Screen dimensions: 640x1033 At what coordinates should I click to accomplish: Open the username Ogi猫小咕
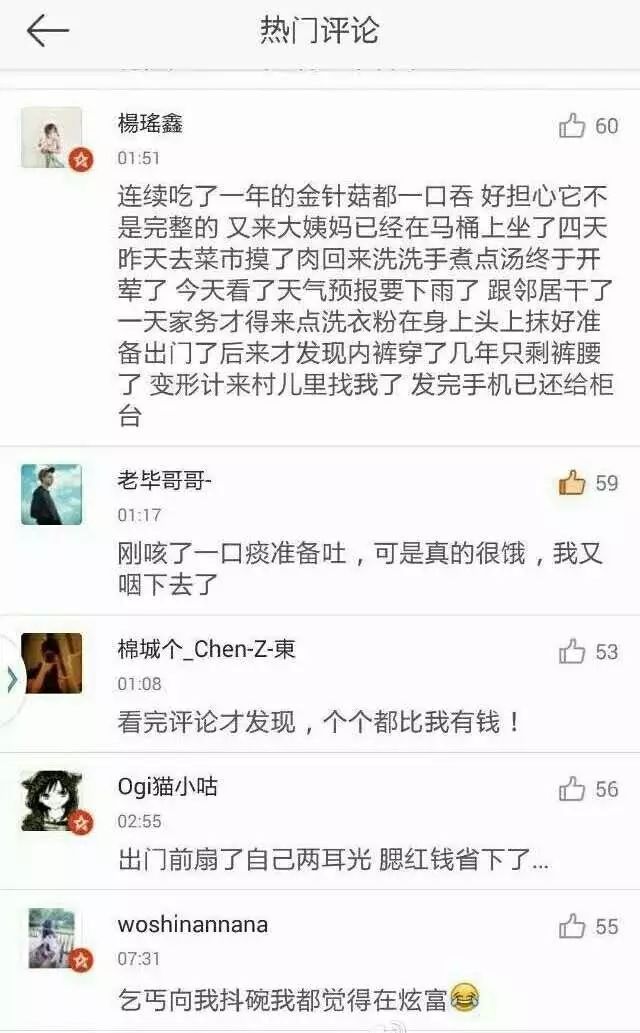click(x=167, y=787)
